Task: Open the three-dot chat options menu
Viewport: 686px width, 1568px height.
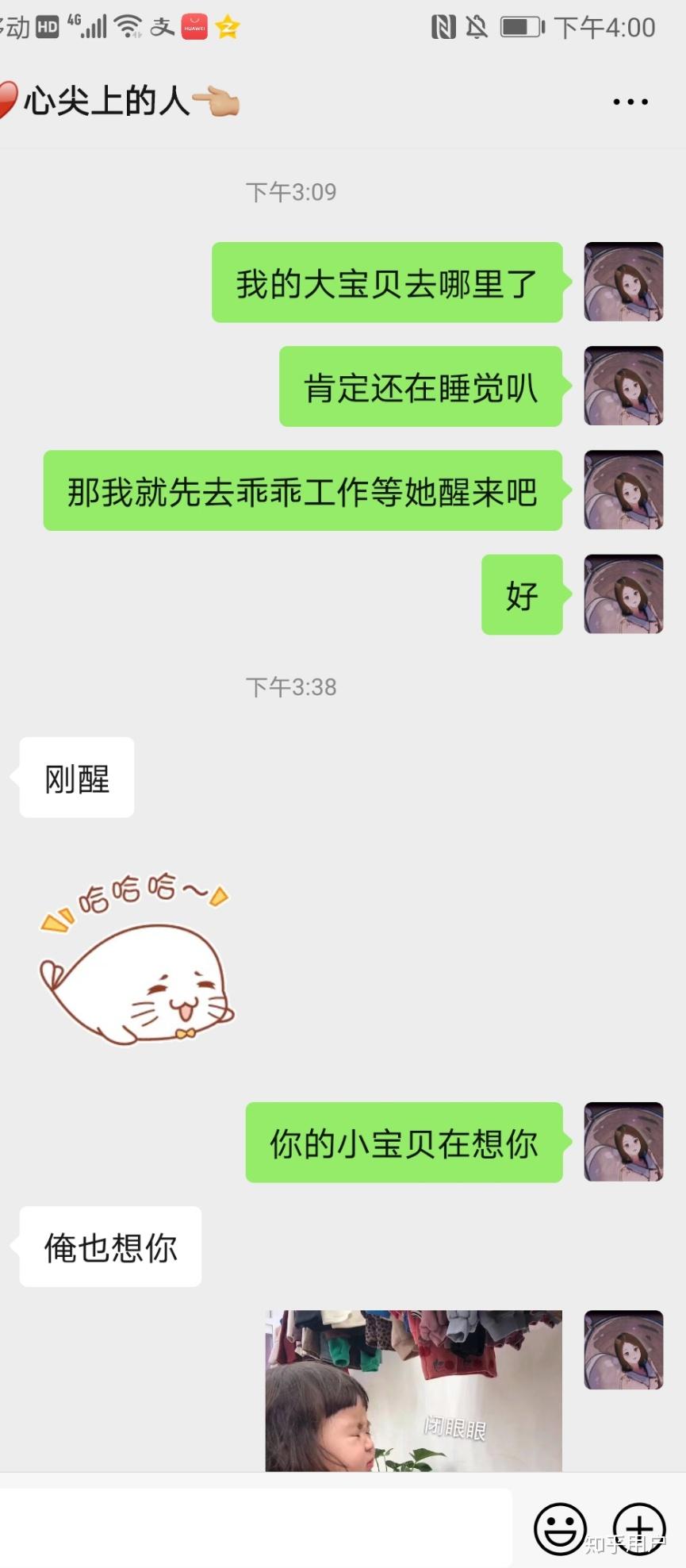Action: (630, 102)
